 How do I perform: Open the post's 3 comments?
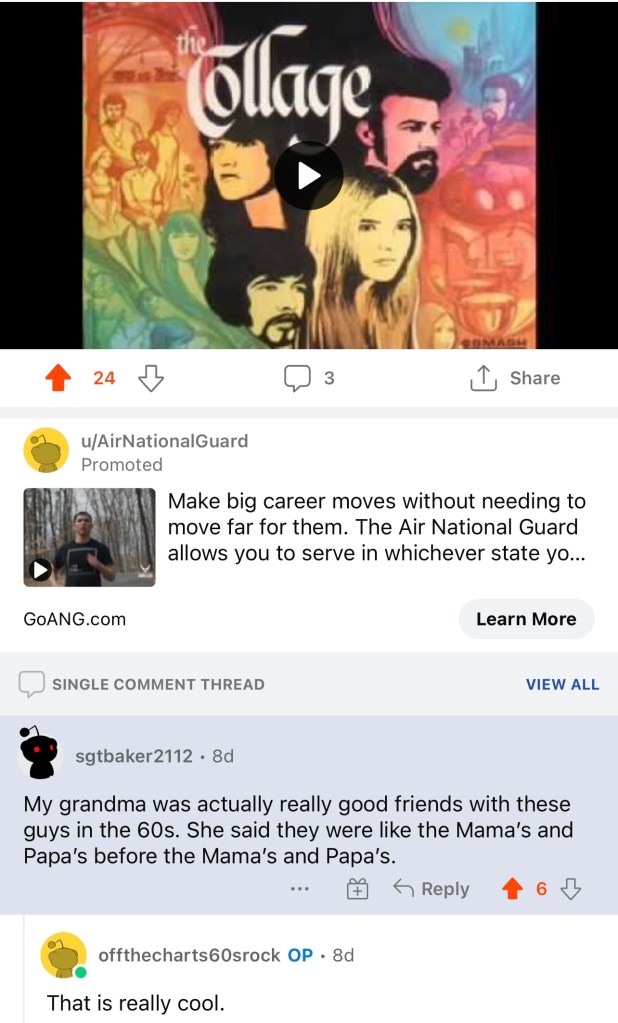click(309, 378)
